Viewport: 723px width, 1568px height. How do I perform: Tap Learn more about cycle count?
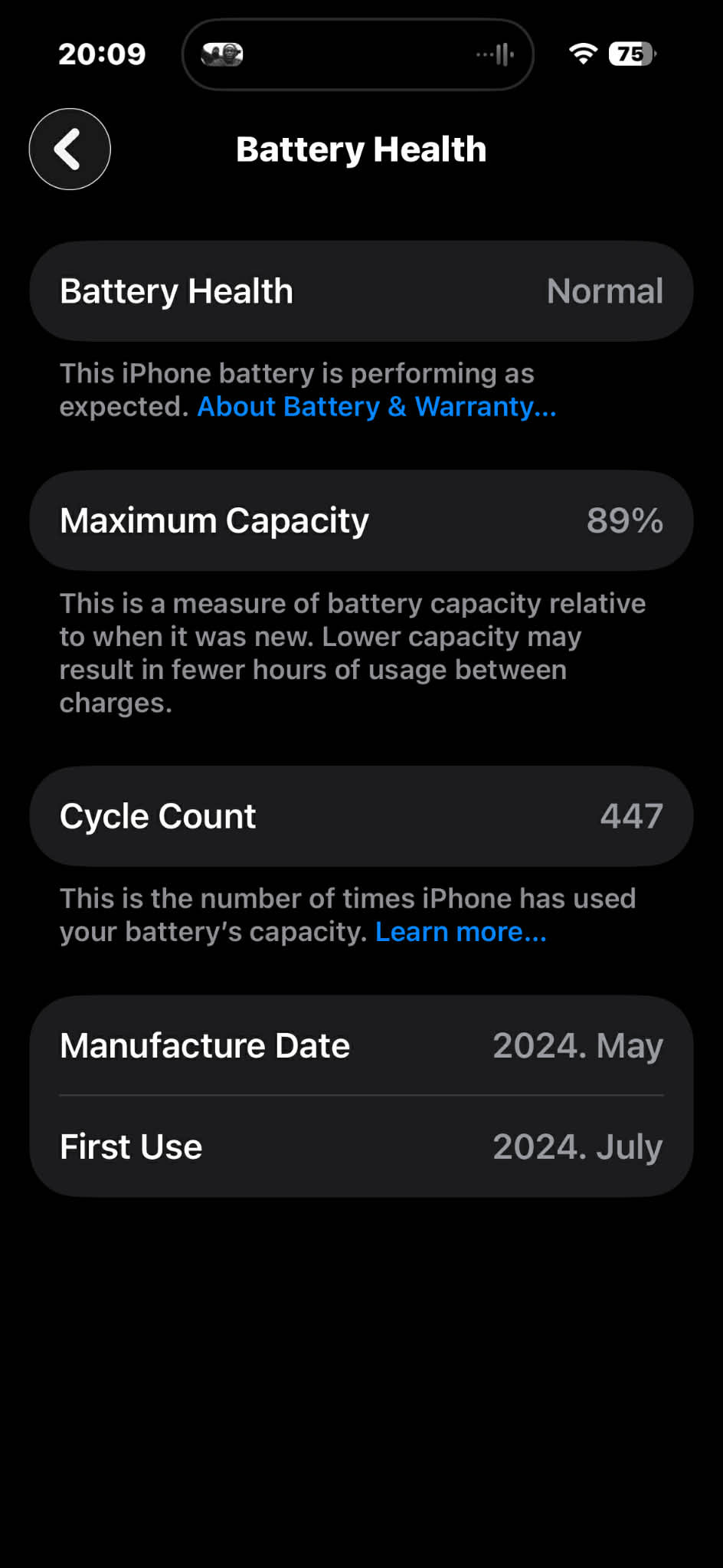(460, 932)
